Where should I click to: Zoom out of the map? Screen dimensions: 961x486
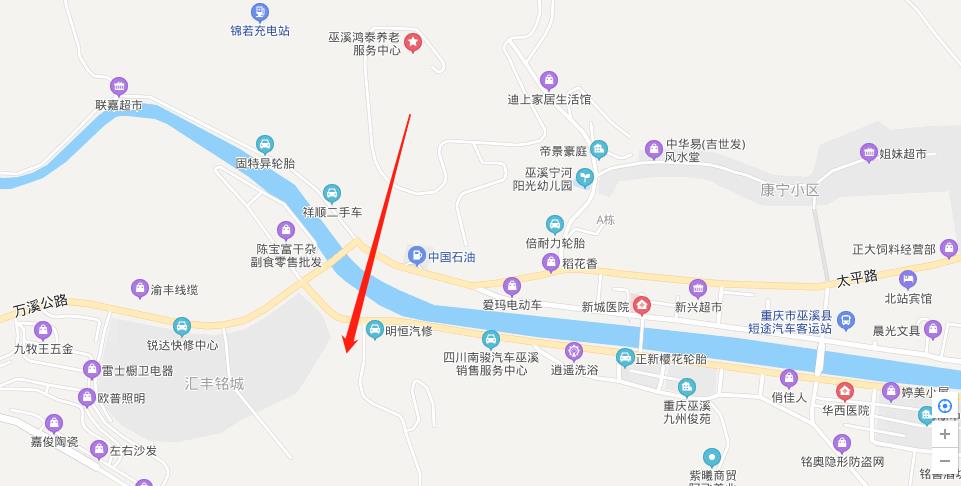pyautogui.click(x=945, y=461)
